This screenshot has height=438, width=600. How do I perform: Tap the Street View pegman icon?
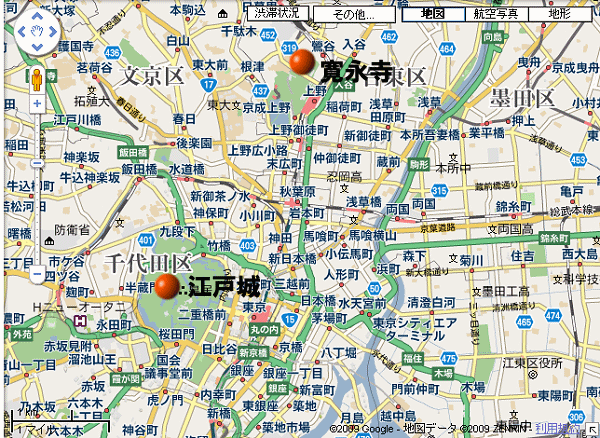click(x=37, y=80)
